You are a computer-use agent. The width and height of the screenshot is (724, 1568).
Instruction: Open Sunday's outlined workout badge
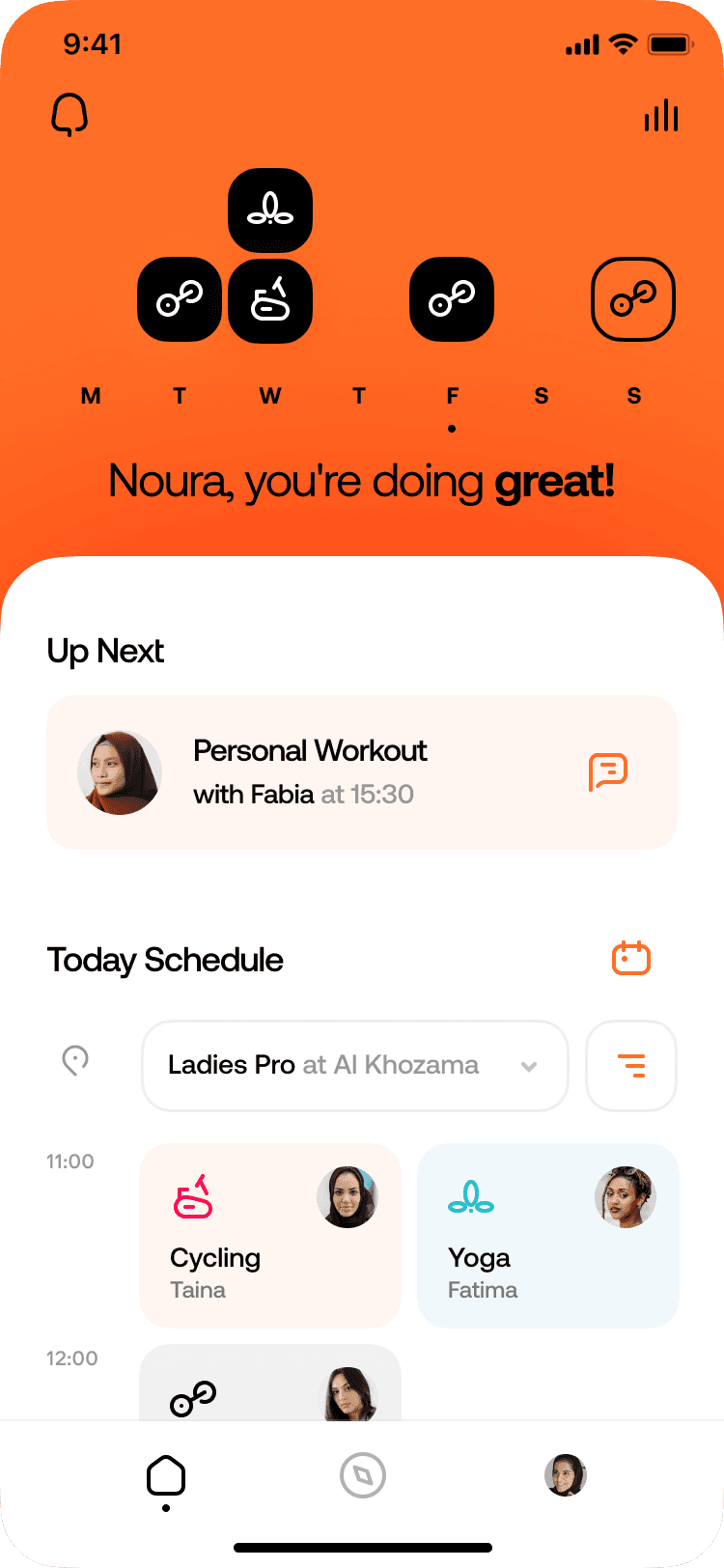coord(632,299)
